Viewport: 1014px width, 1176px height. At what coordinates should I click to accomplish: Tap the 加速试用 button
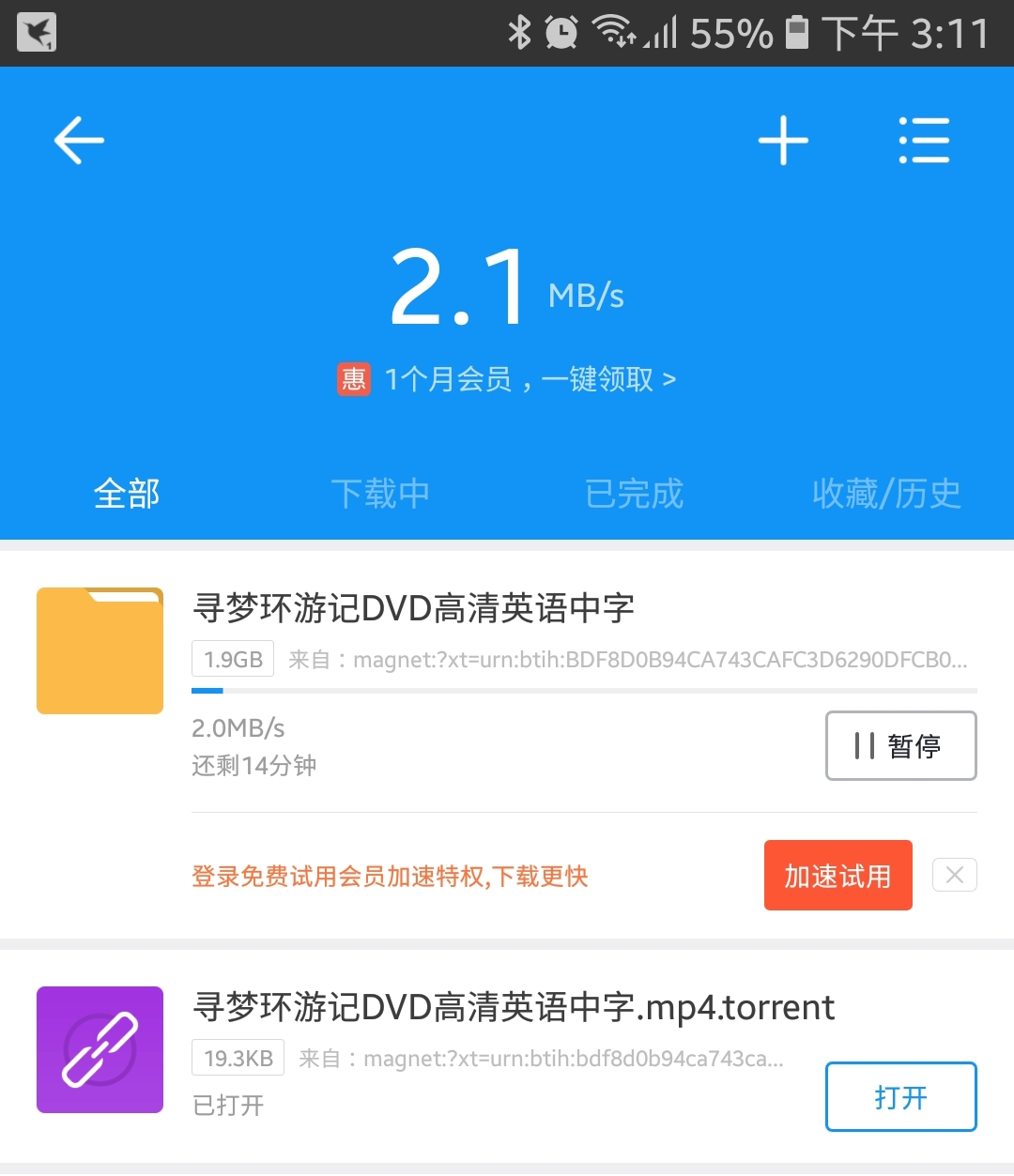tap(837, 876)
